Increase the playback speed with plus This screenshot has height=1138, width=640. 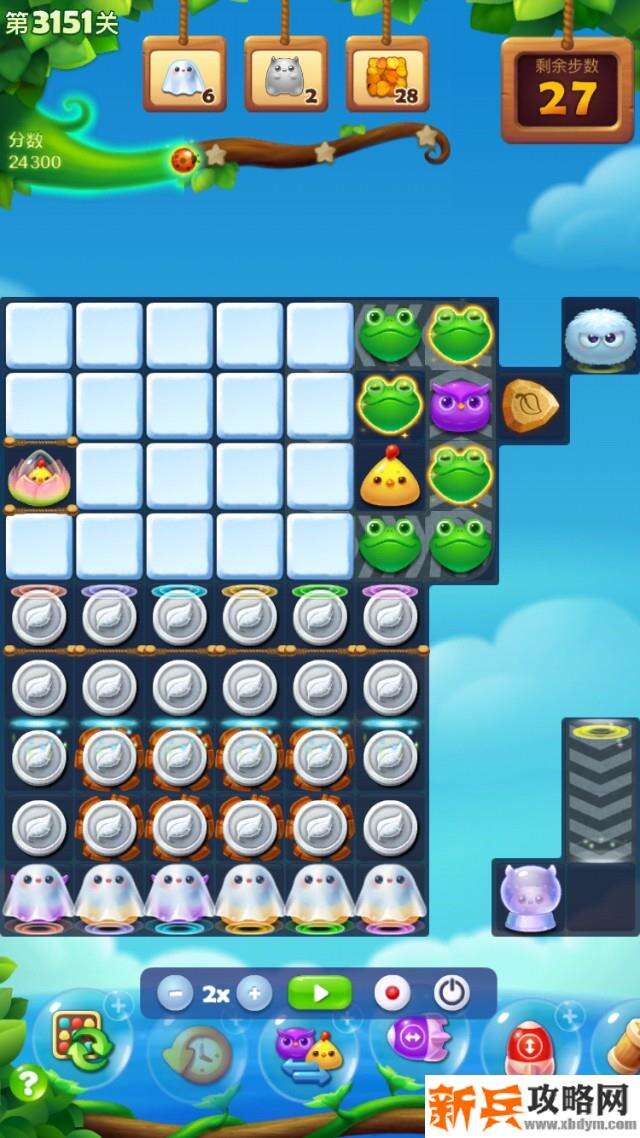(x=254, y=994)
